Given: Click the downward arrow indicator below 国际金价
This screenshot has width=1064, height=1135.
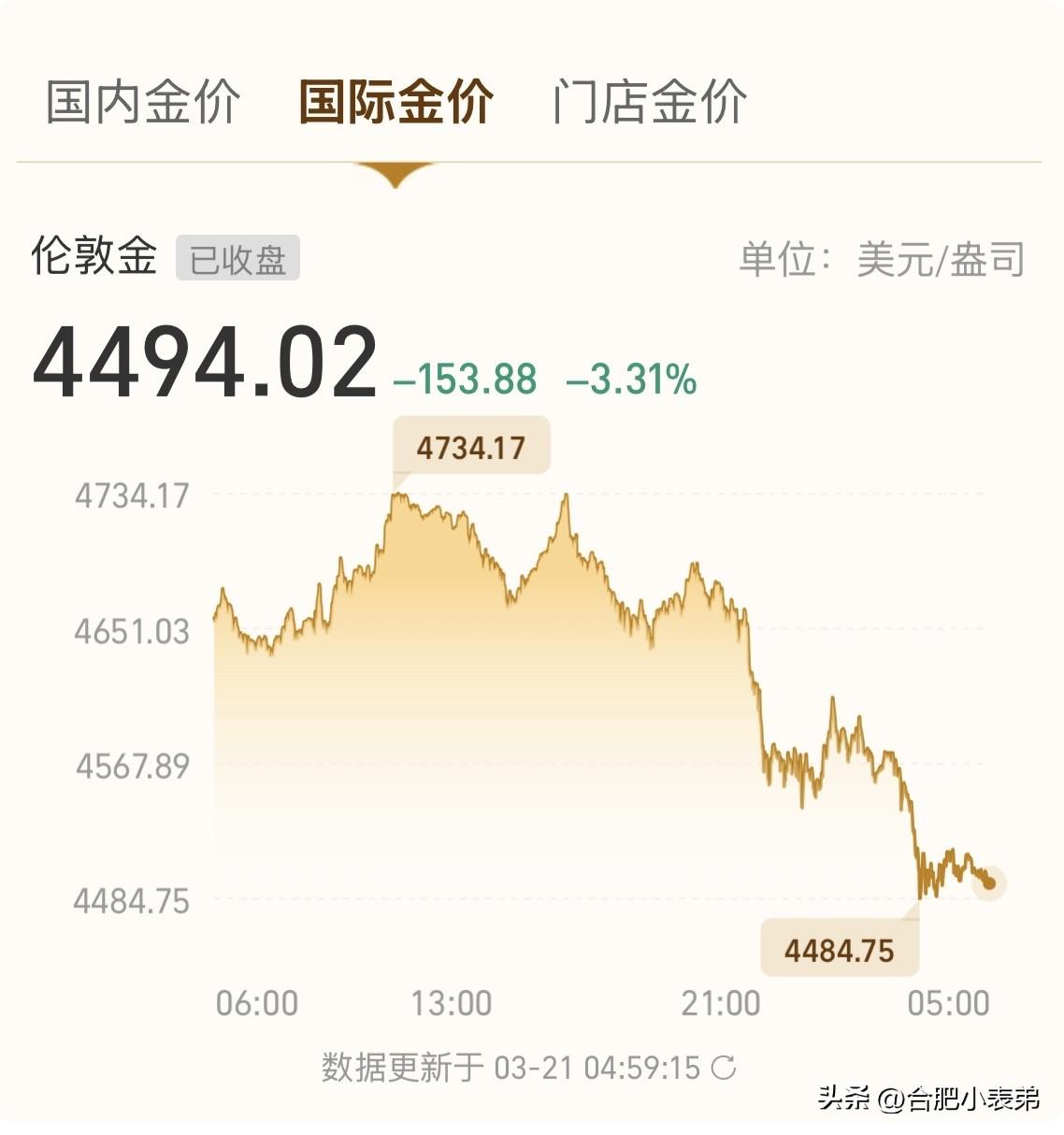Looking at the screenshot, I should (395, 174).
